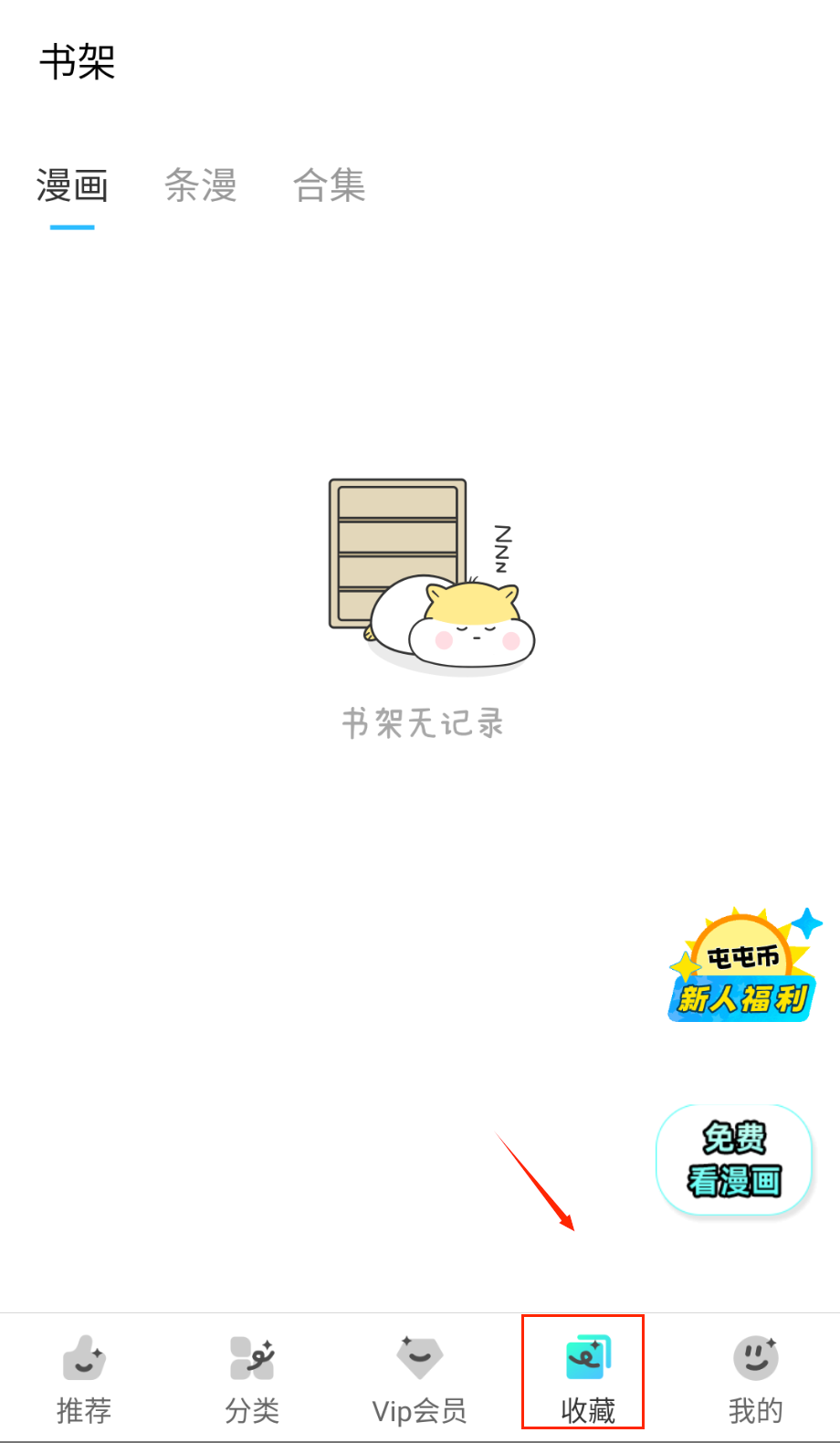Go to the 推荐 bottom tab

[x=84, y=1379]
